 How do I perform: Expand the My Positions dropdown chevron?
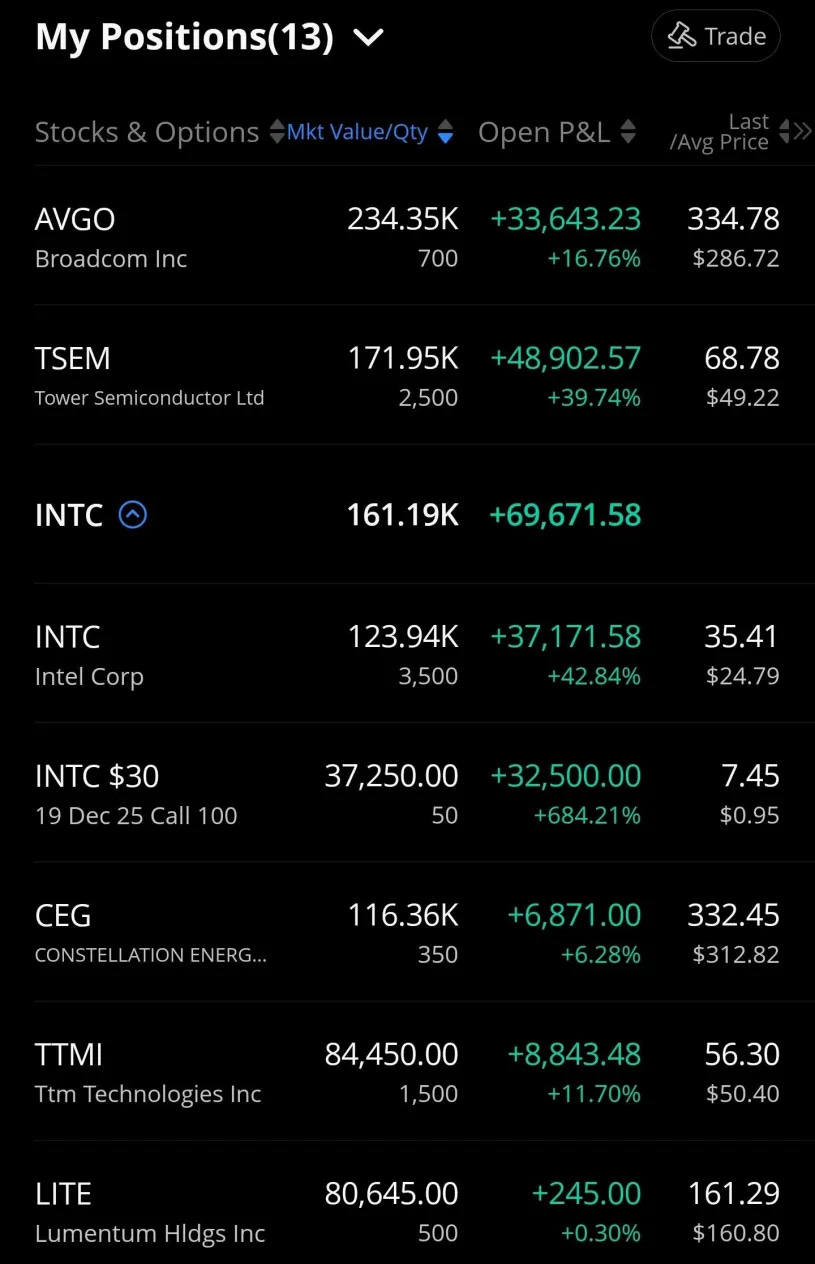[368, 38]
